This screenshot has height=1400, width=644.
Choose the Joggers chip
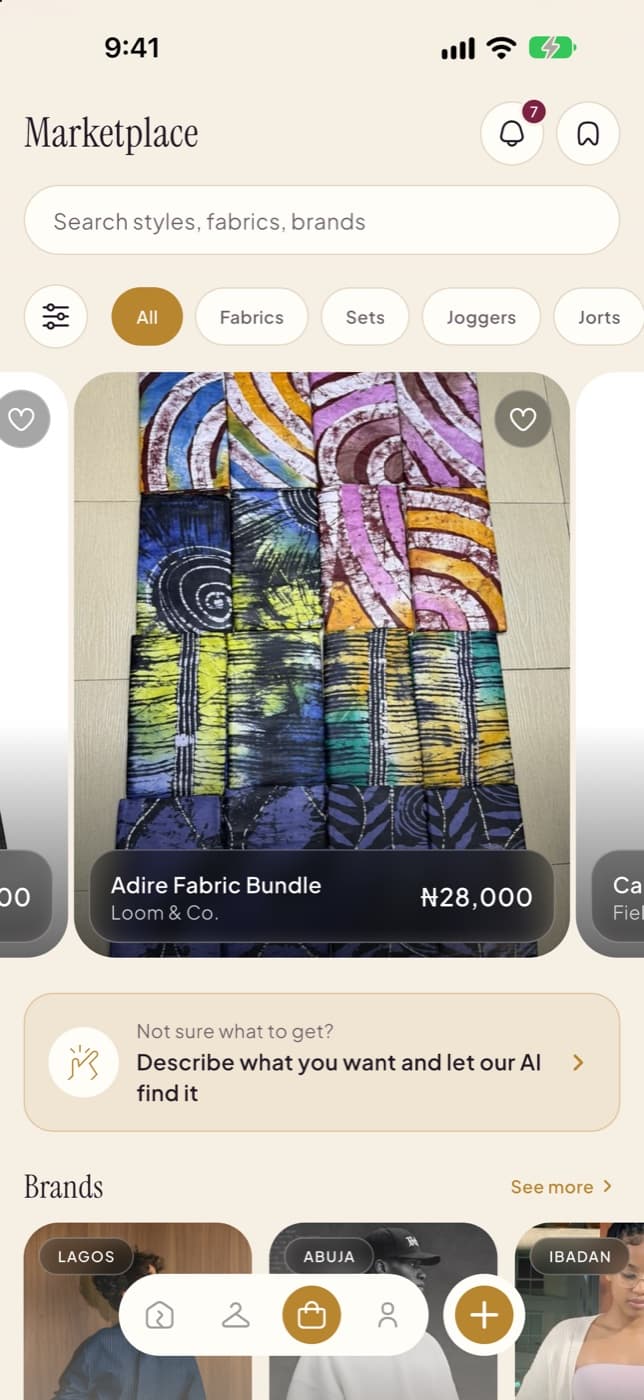click(481, 317)
